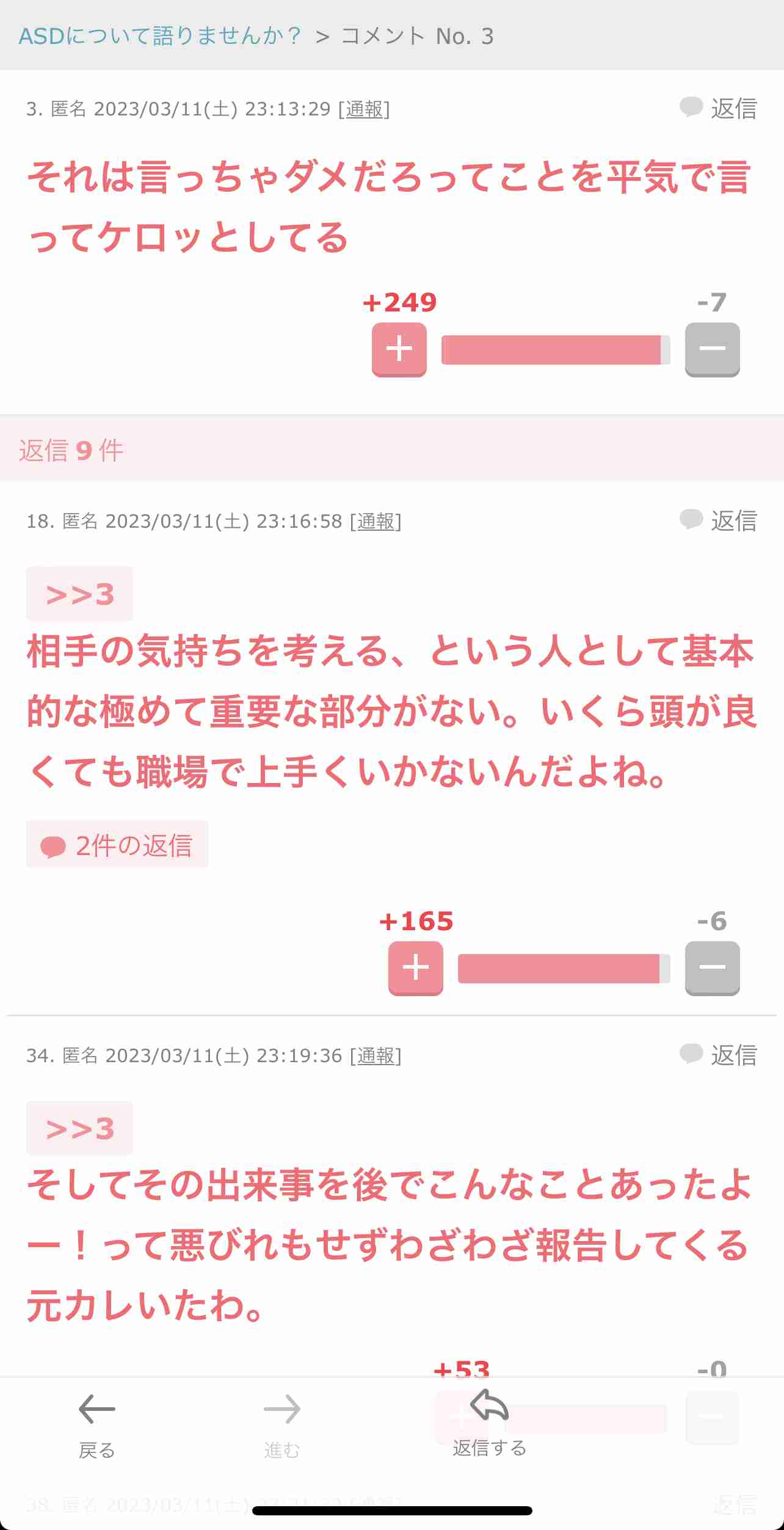Reply to comment 34 with 返信
Screen dimensions: 784x1530
(719, 1055)
